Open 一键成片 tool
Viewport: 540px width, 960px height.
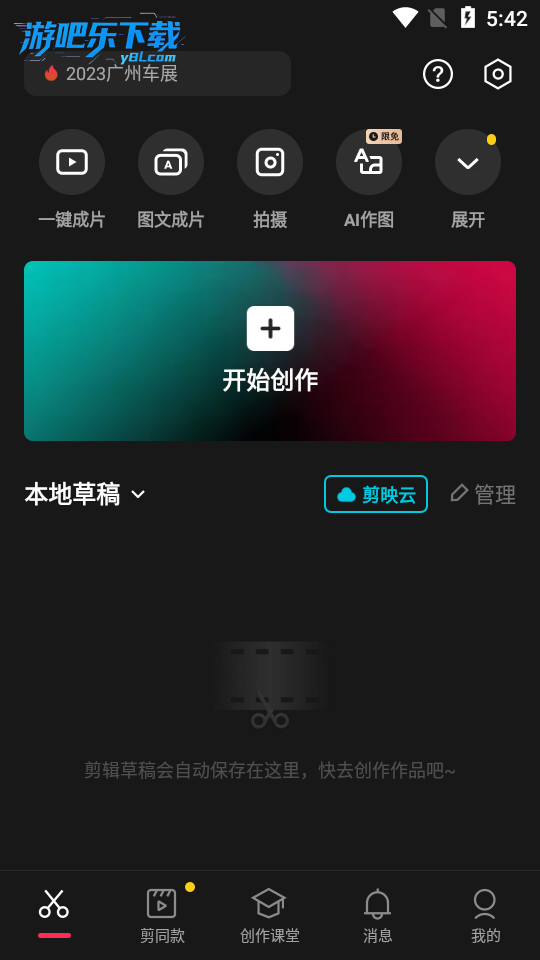click(x=72, y=179)
